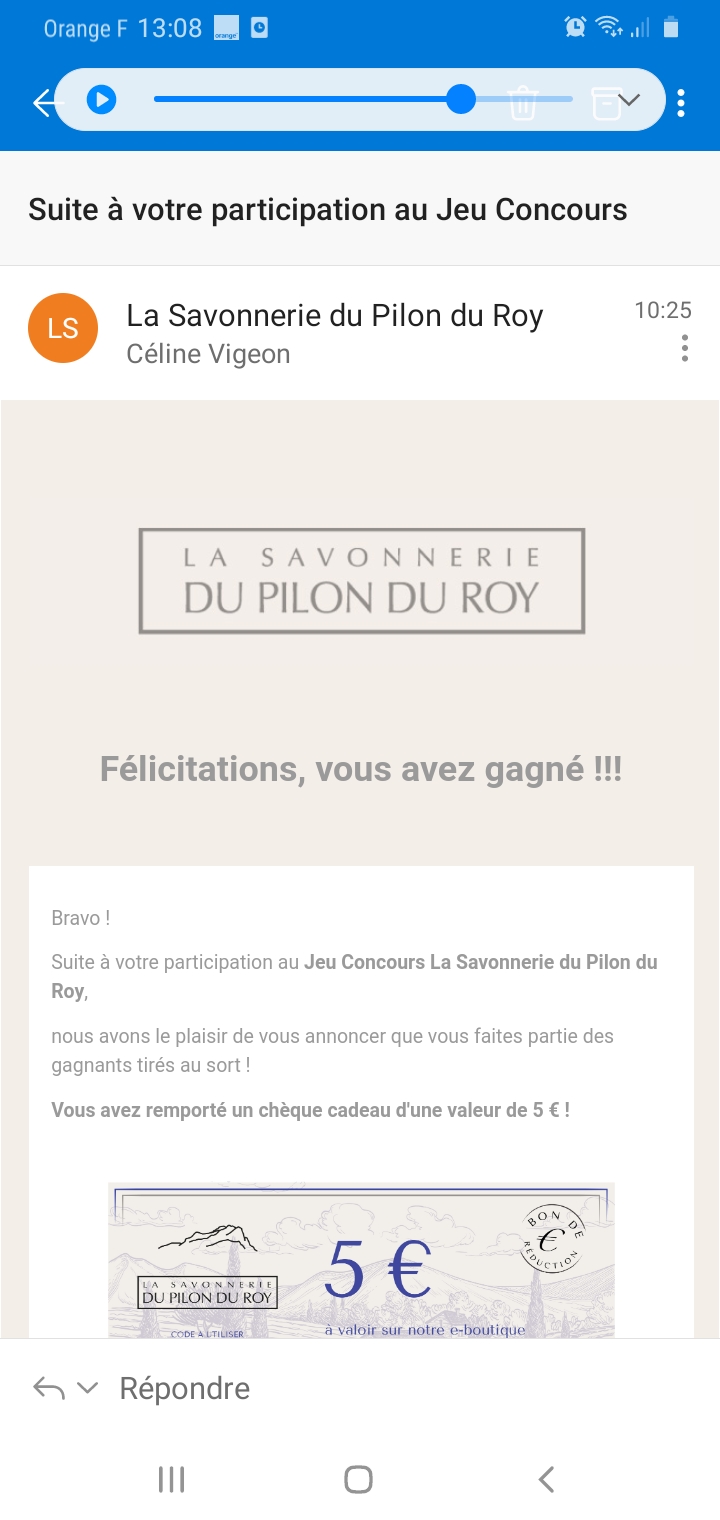Open the top bar overflow menu
Viewport: 720px width, 1520px height.
coord(681,102)
